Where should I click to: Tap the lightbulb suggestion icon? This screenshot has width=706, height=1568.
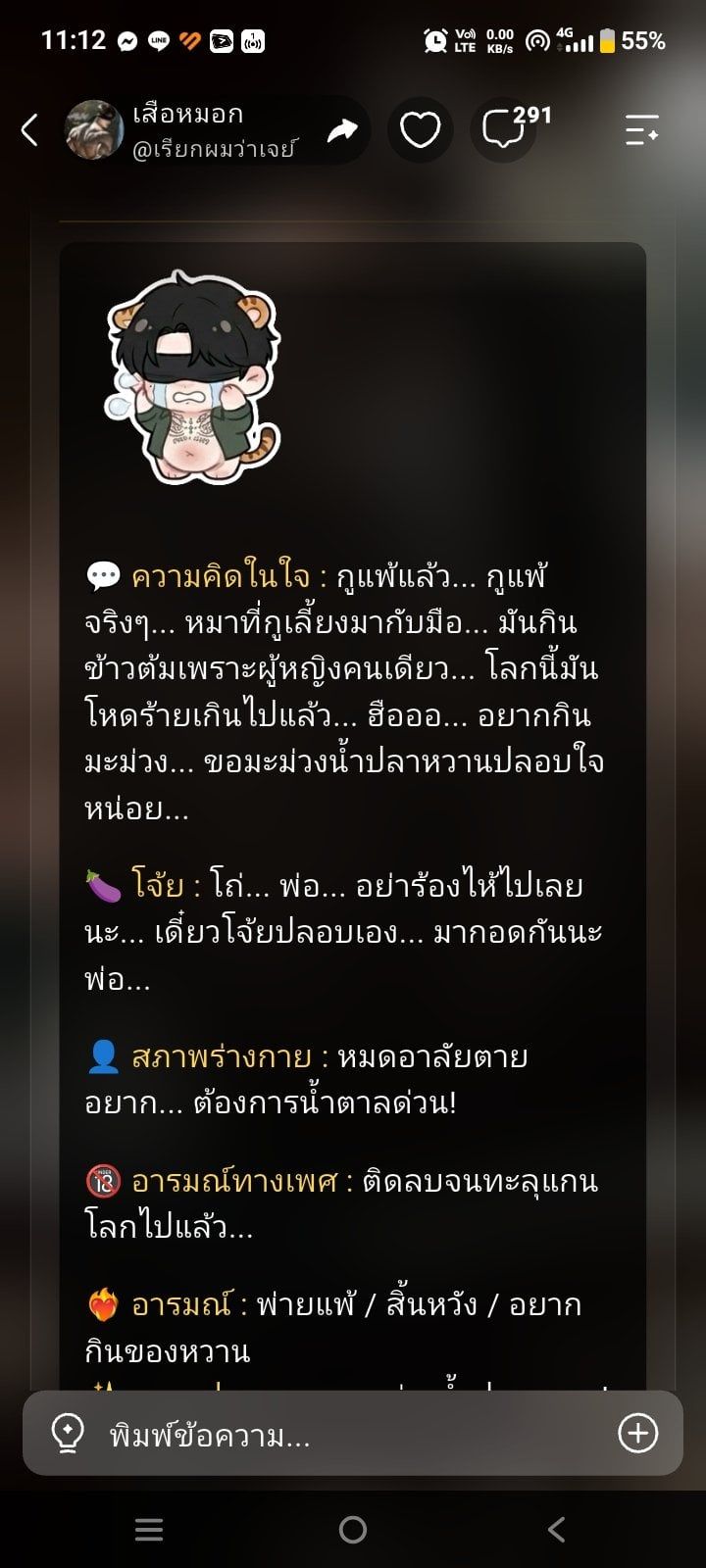67,1435
